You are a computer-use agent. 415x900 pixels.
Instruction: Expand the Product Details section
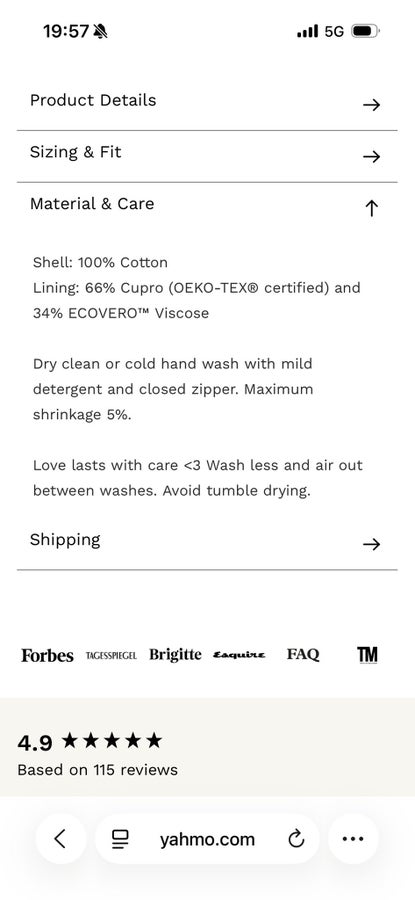click(207, 103)
